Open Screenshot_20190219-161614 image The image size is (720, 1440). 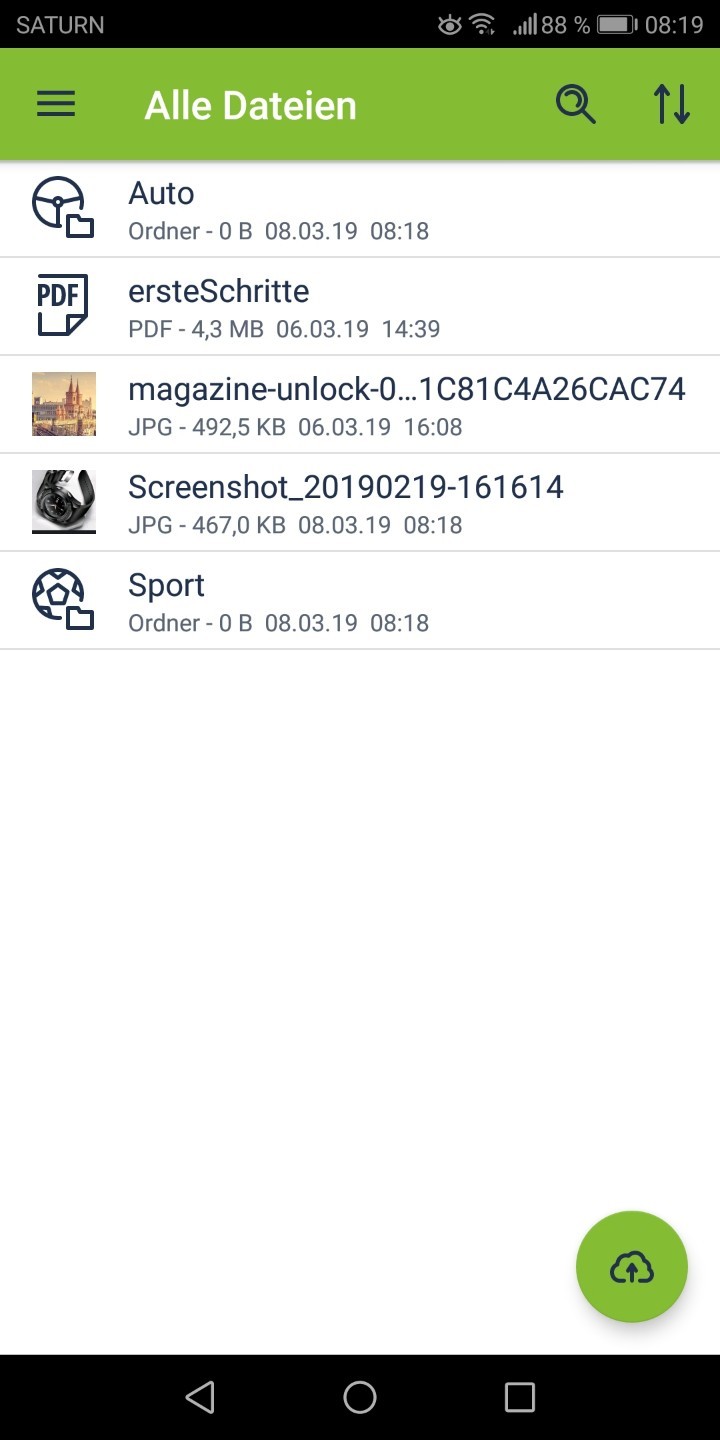pyautogui.click(x=360, y=503)
